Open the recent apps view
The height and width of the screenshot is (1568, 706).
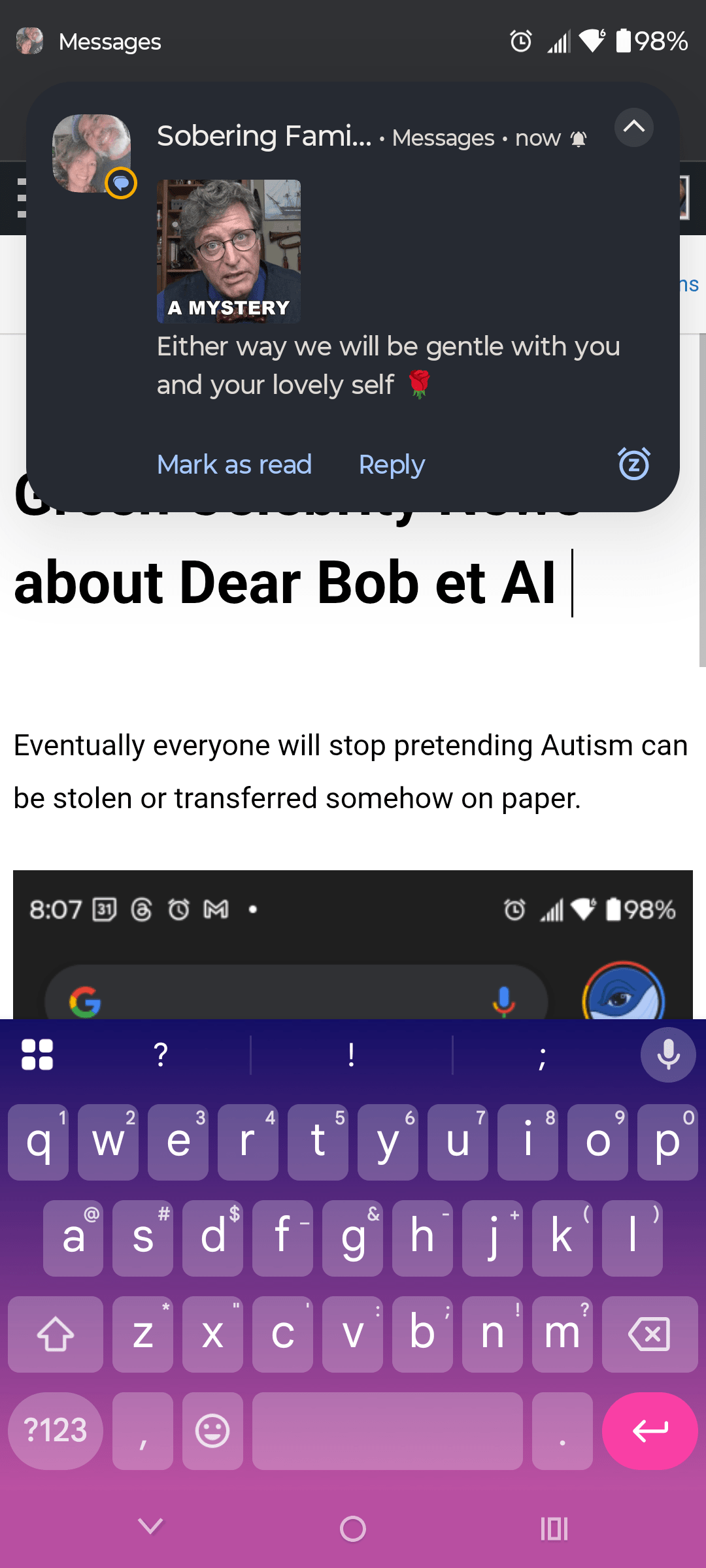[x=554, y=1528]
